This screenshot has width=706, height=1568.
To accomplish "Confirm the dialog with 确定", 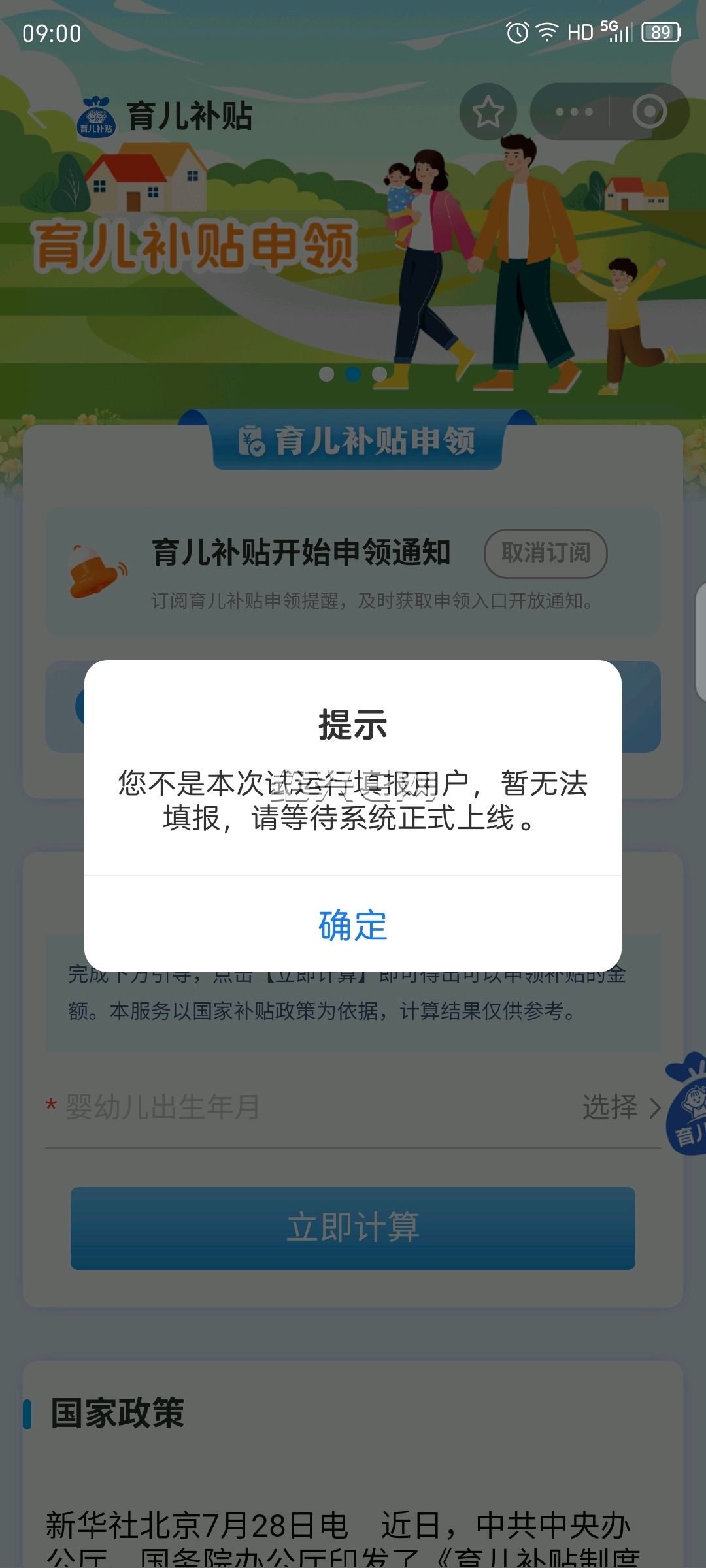I will tap(353, 924).
